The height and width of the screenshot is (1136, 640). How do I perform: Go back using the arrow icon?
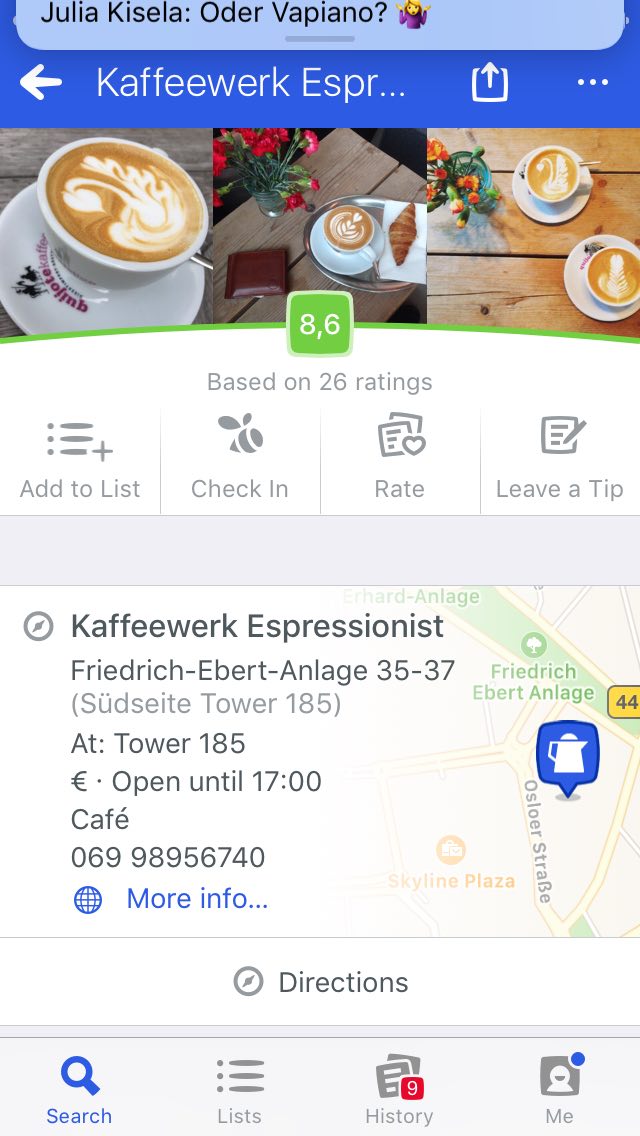pyautogui.click(x=41, y=83)
